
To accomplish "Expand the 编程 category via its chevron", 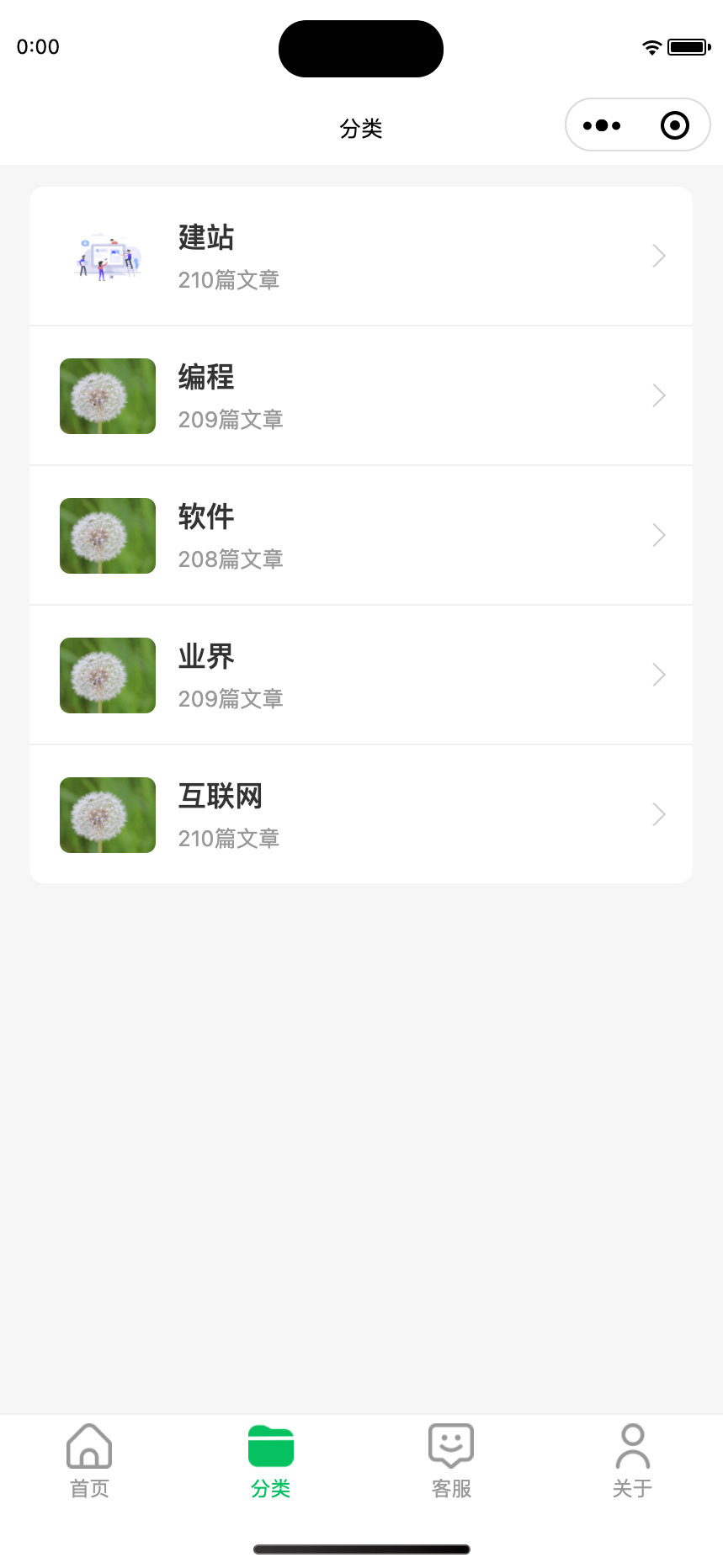I will pyautogui.click(x=659, y=395).
